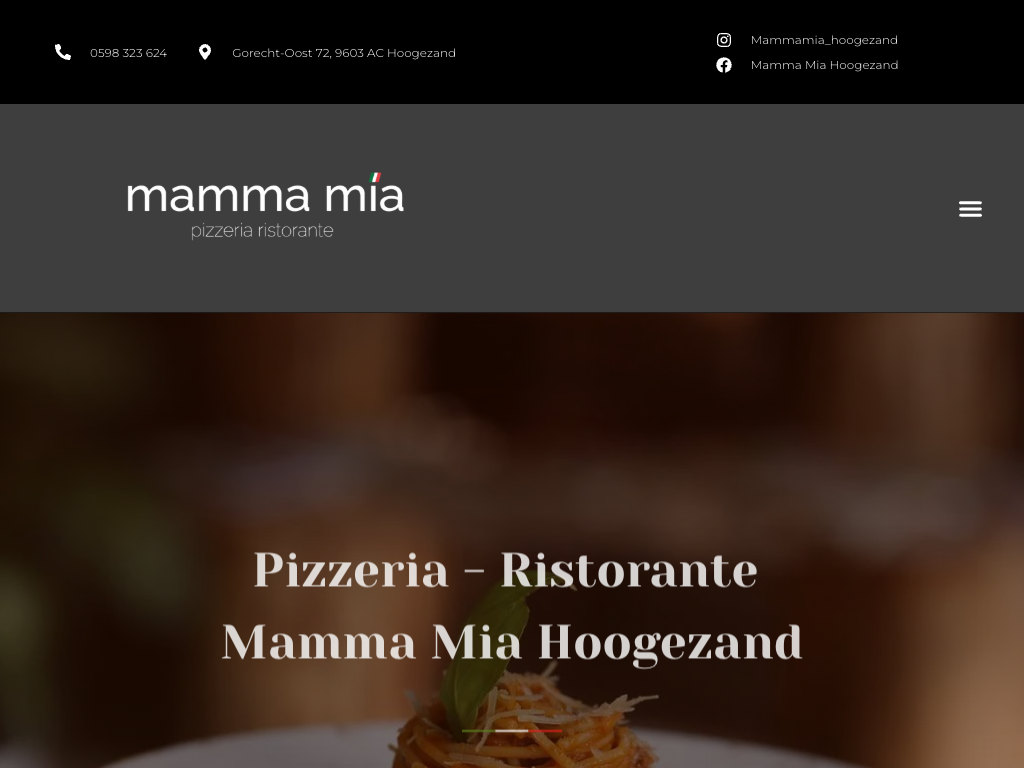Call phone number 0598 323 624
1024x768 pixels.
pyautogui.click(x=128, y=53)
